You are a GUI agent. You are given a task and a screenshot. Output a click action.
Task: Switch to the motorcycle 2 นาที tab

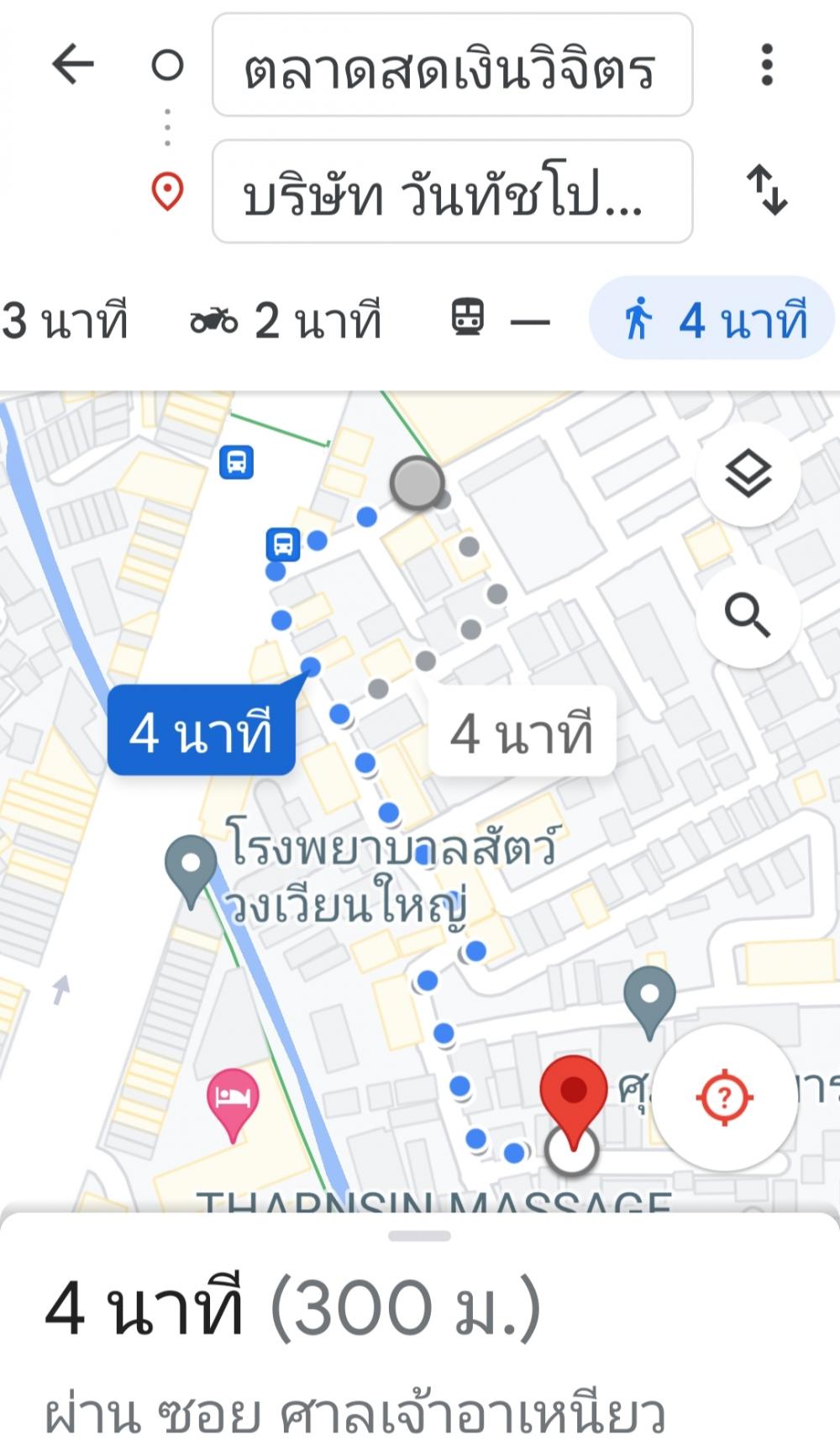pyautogui.click(x=286, y=321)
